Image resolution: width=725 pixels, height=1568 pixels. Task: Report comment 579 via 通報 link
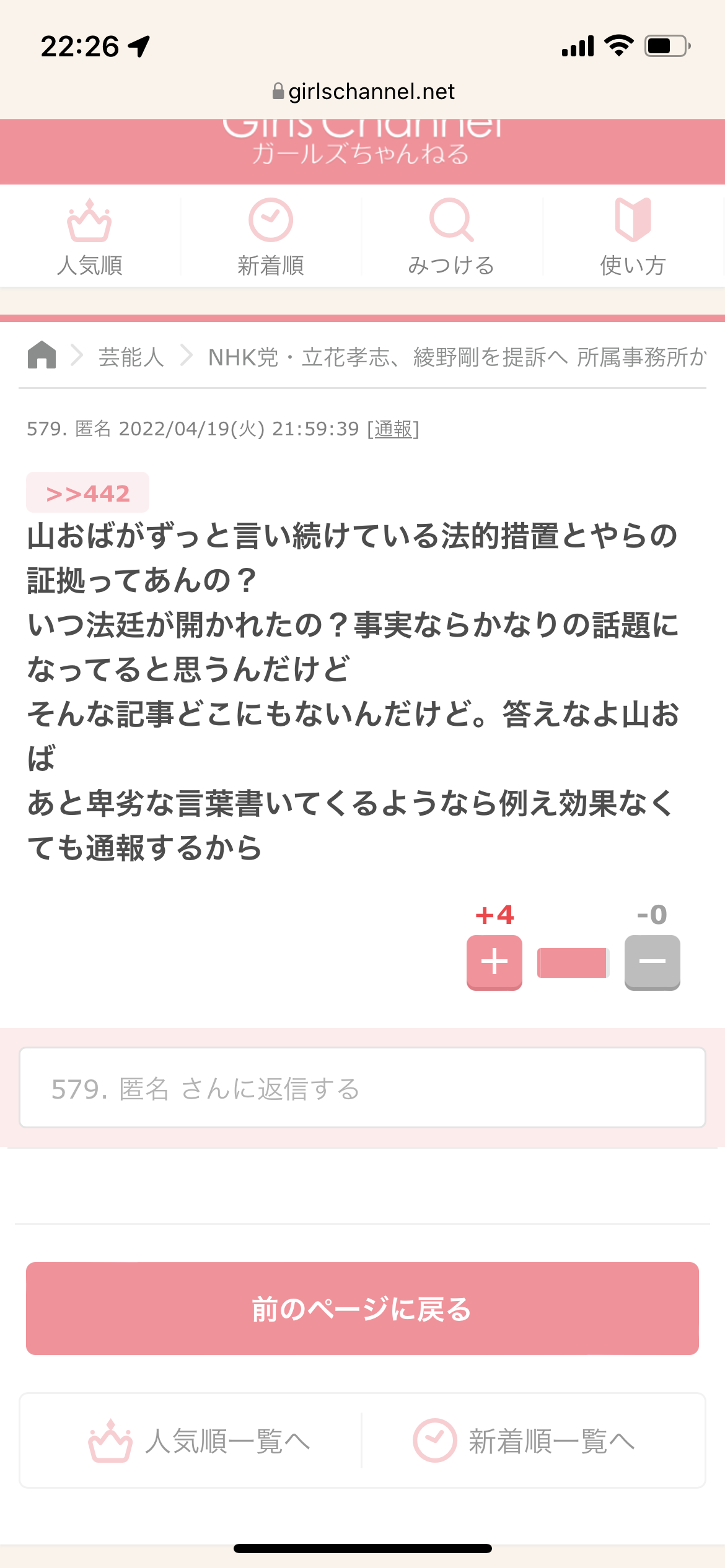pos(393,429)
